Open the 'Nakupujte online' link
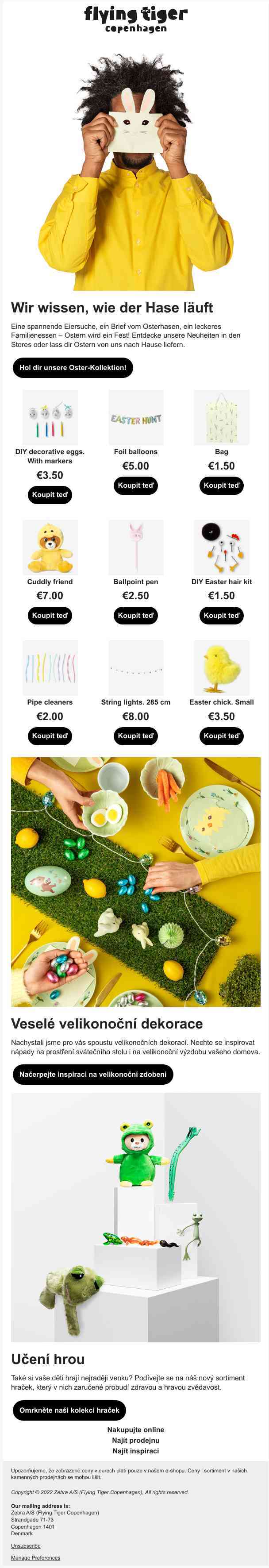 (x=135, y=1430)
